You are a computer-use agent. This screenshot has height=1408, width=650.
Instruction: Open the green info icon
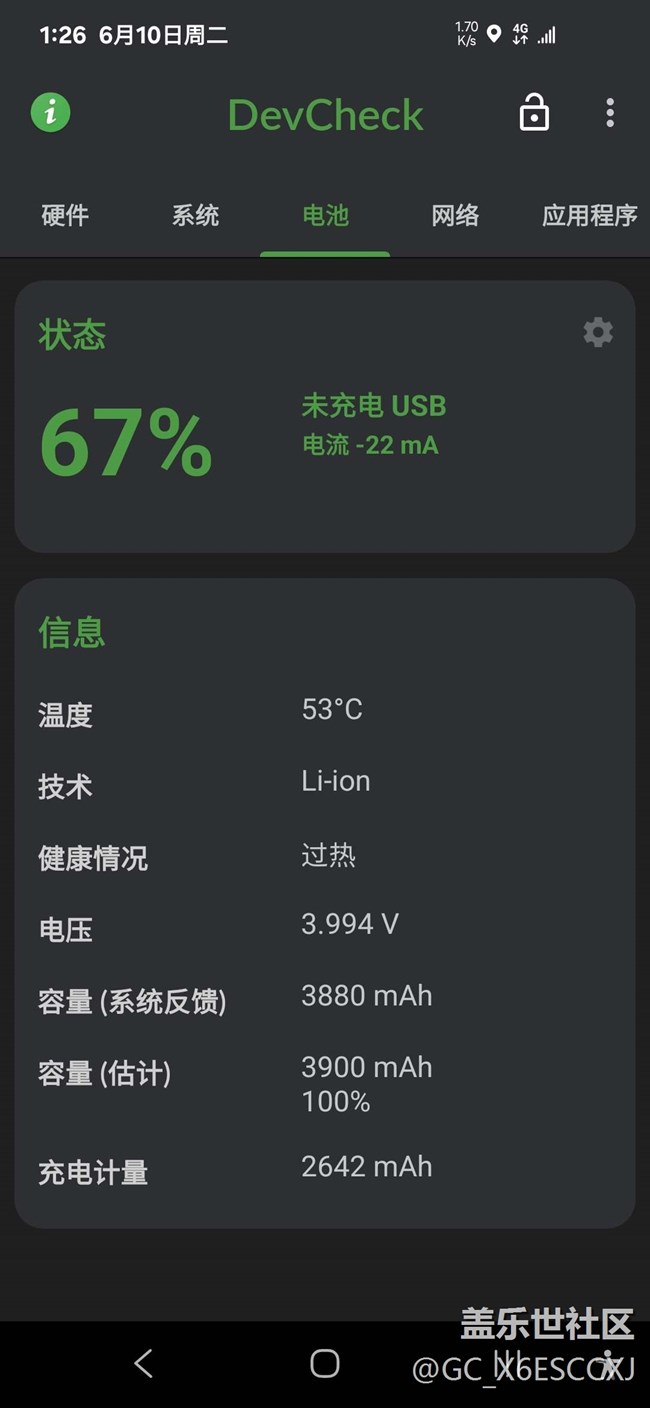click(51, 113)
